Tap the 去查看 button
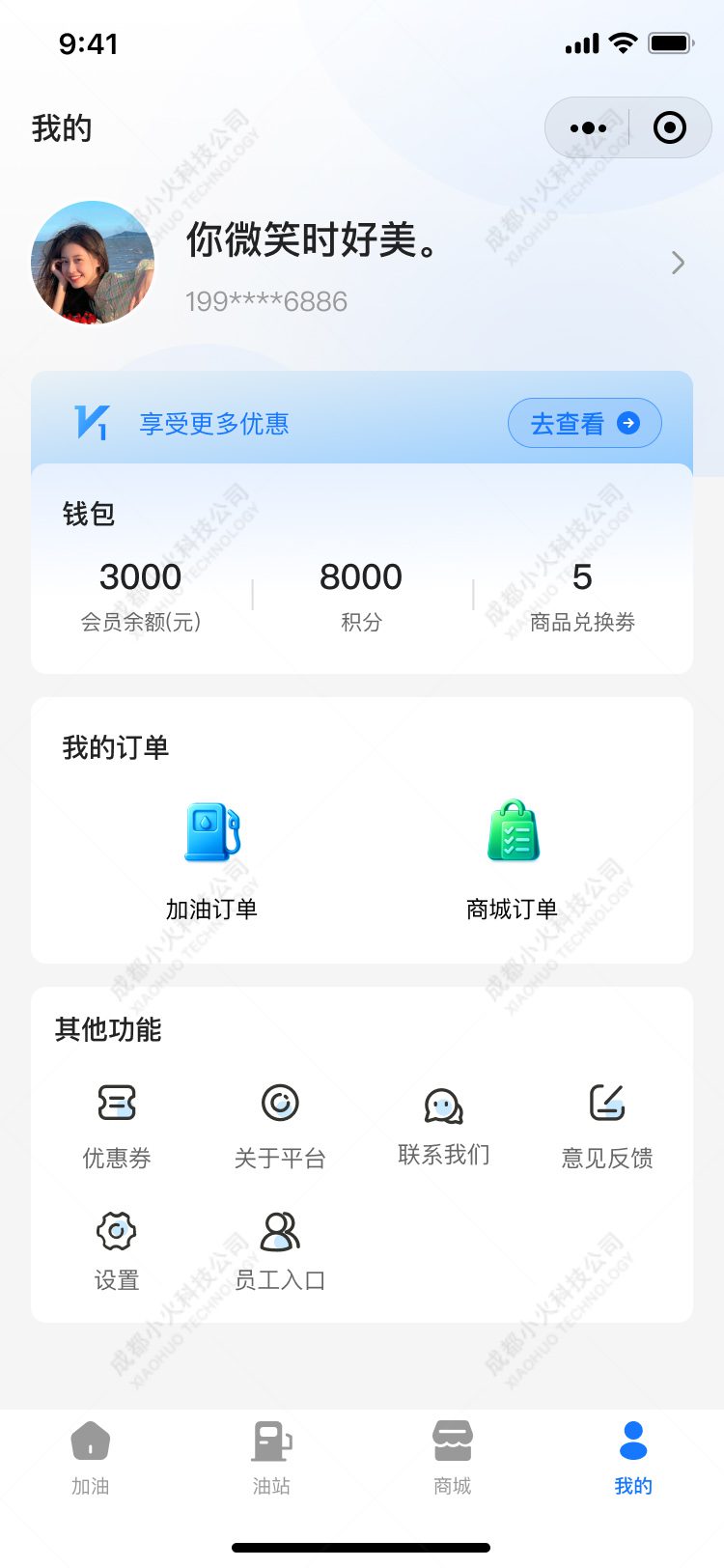This screenshot has width=724, height=1568. click(x=584, y=423)
